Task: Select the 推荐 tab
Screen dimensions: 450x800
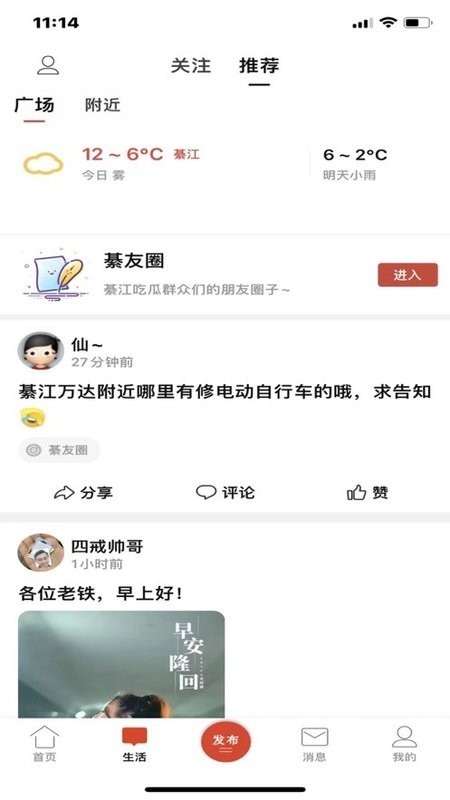Action: tap(259, 65)
